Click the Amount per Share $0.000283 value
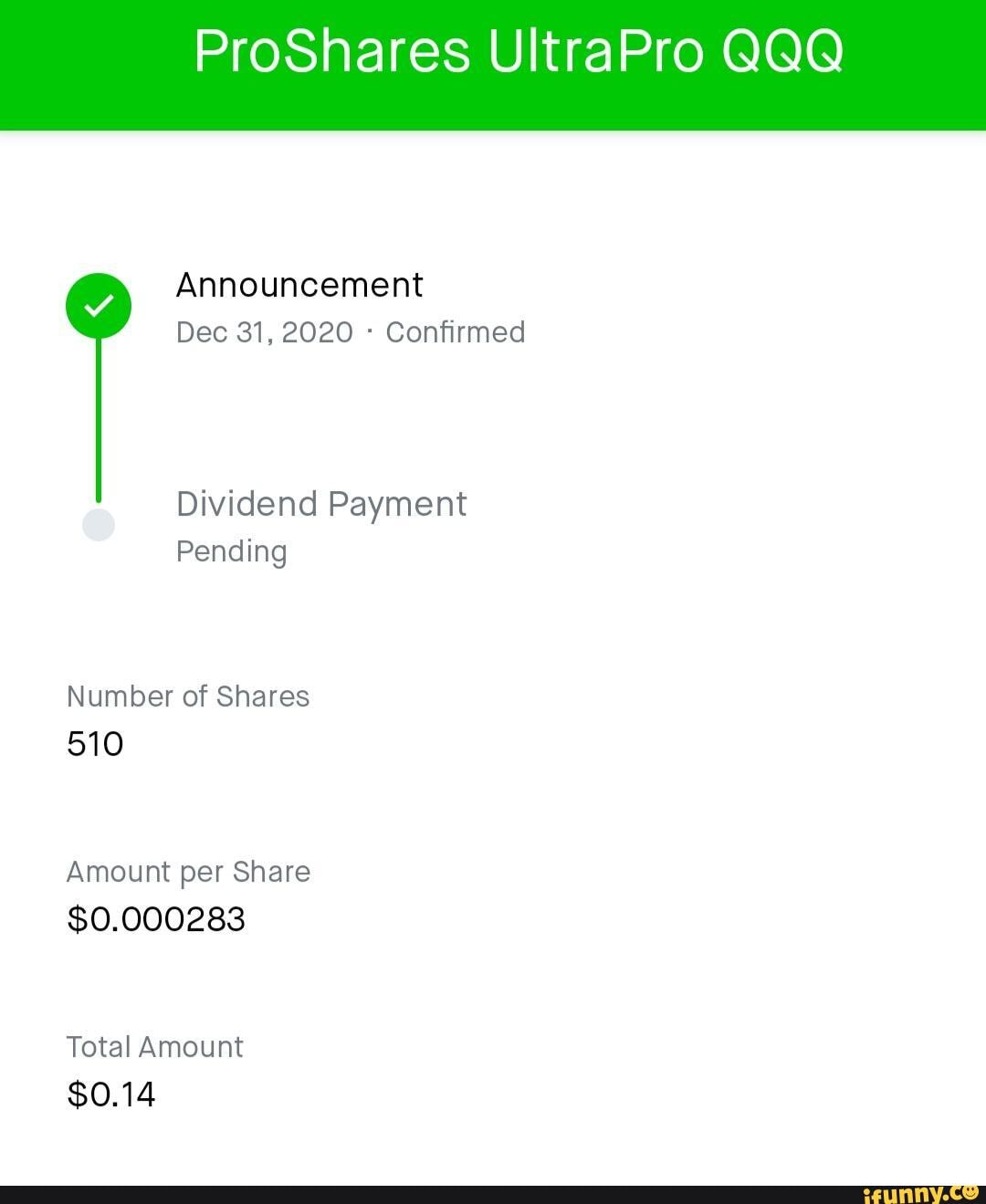This screenshot has width=986, height=1204. pos(156,919)
